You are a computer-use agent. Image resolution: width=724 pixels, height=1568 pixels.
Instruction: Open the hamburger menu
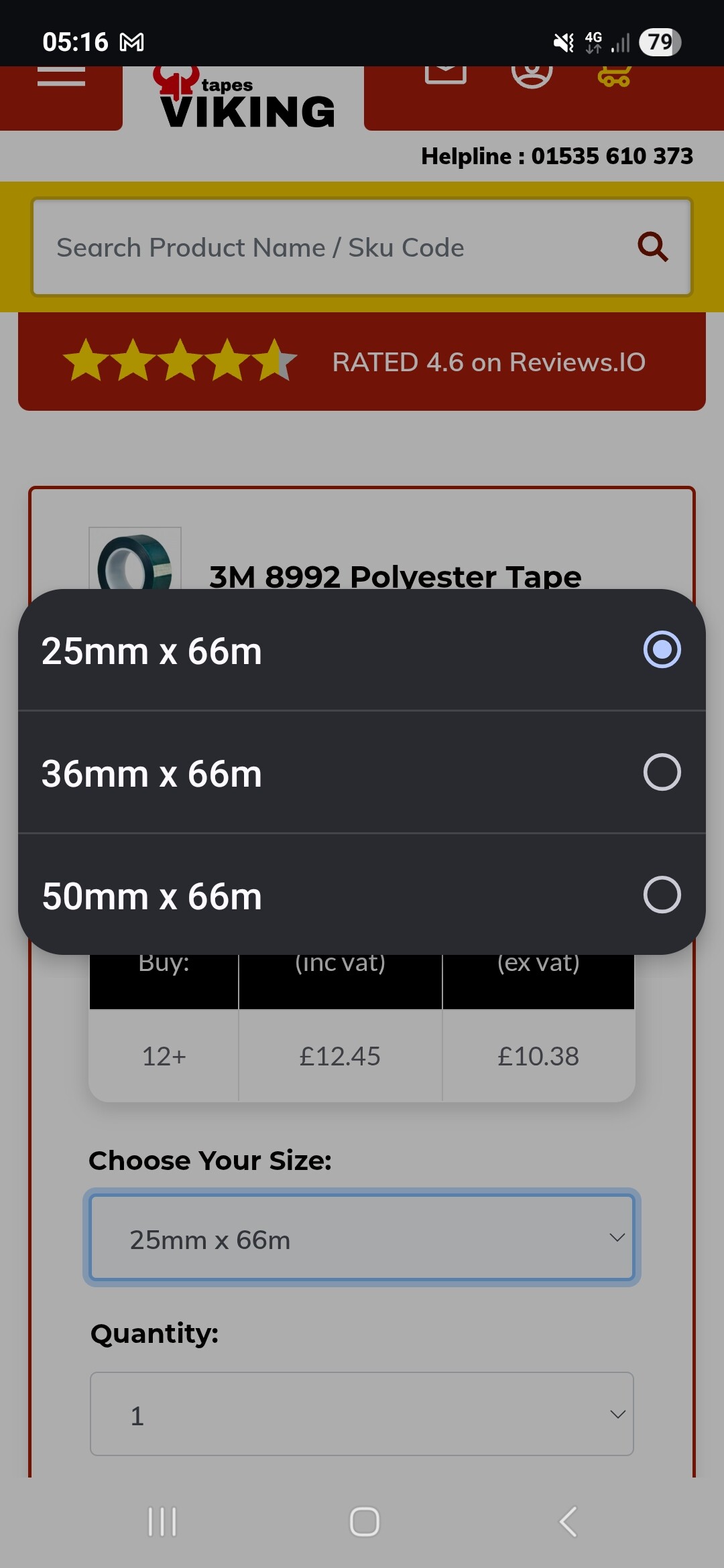tap(61, 76)
